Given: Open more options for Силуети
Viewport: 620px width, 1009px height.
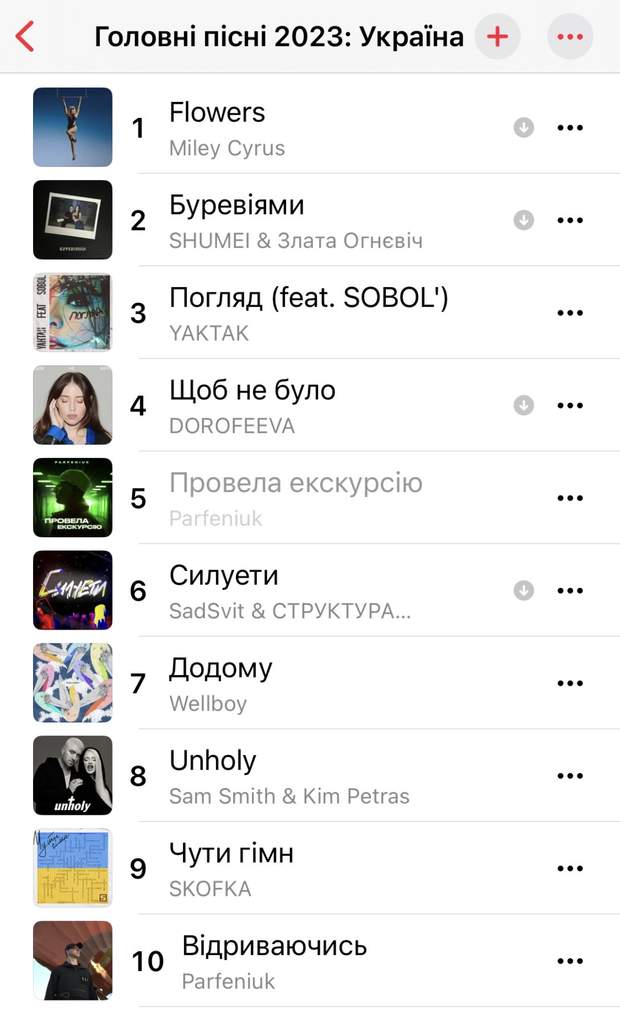Looking at the screenshot, I should (570, 591).
